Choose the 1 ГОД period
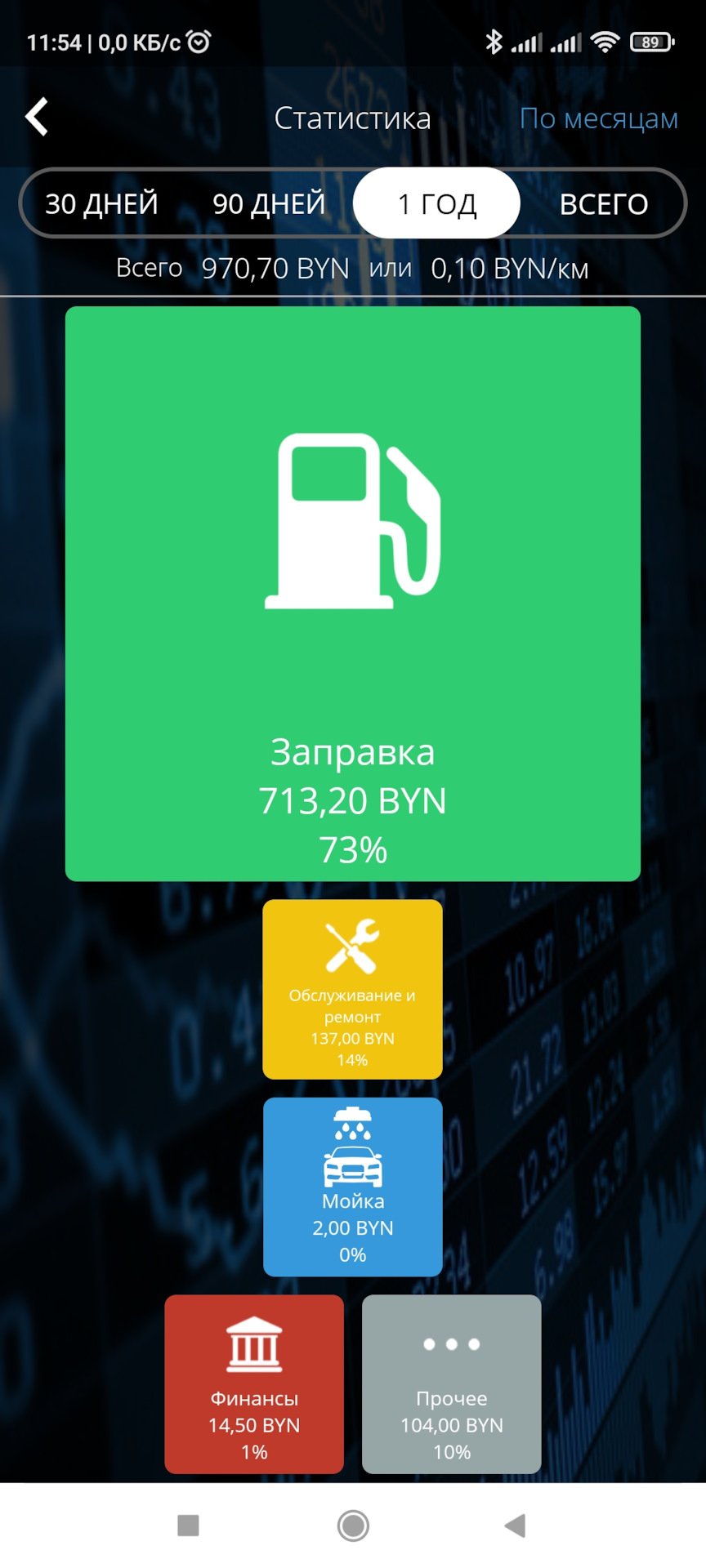 [436, 203]
